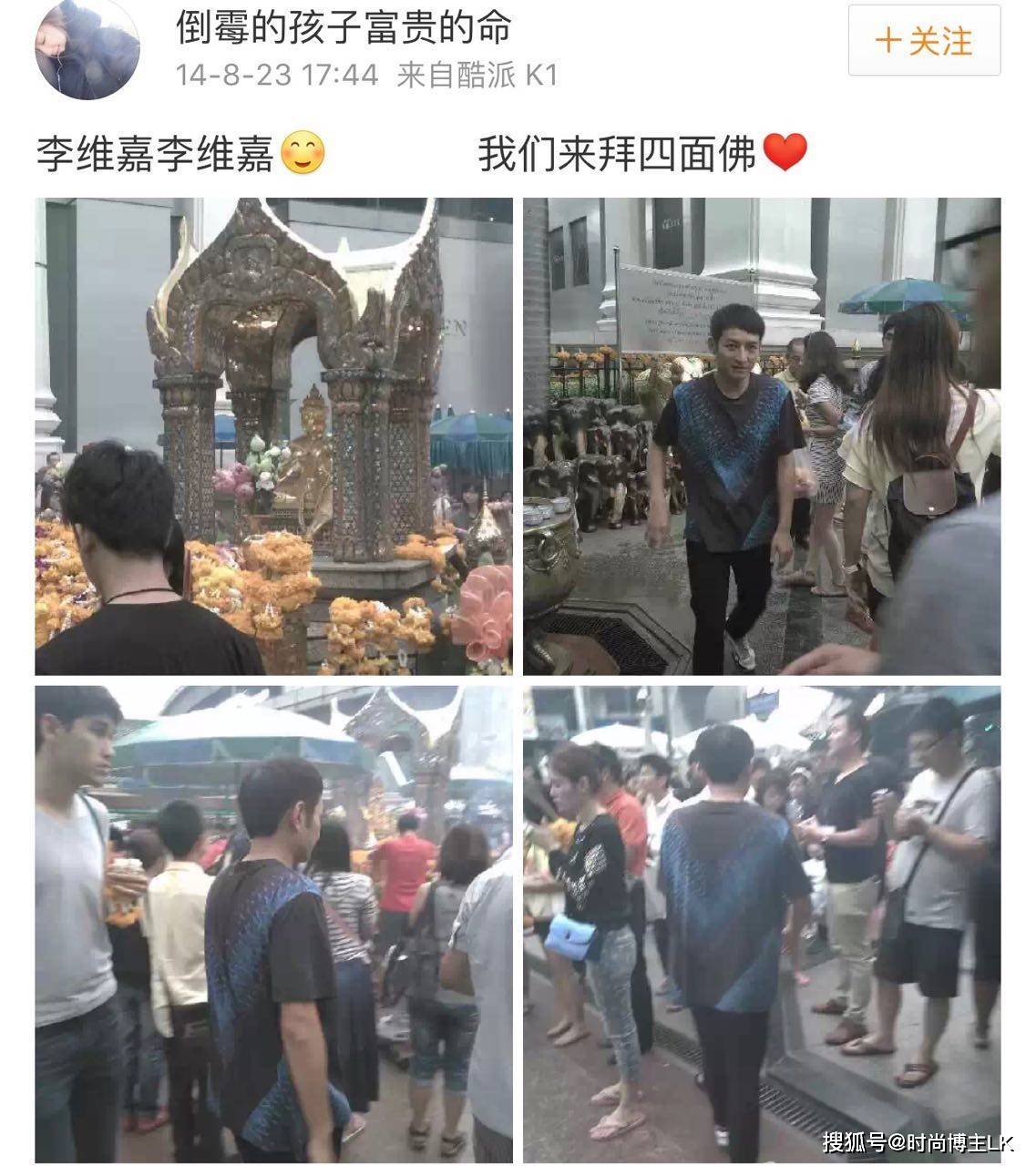Open the golden shrine photo
1036x1166 pixels.
273,436
